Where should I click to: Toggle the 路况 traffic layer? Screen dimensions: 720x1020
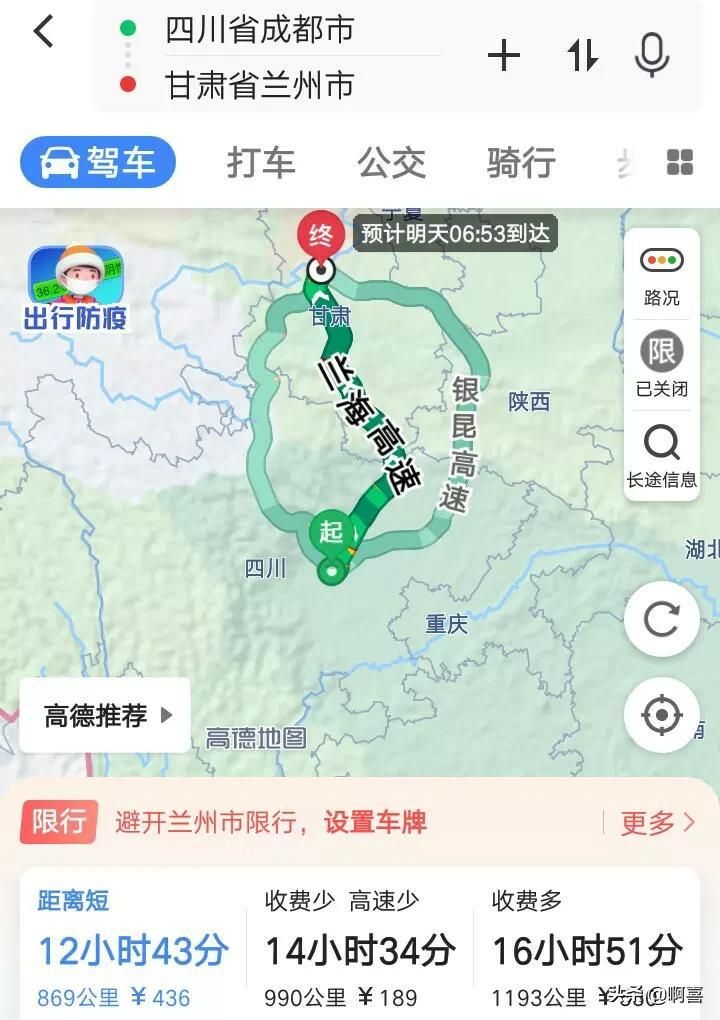(x=661, y=273)
